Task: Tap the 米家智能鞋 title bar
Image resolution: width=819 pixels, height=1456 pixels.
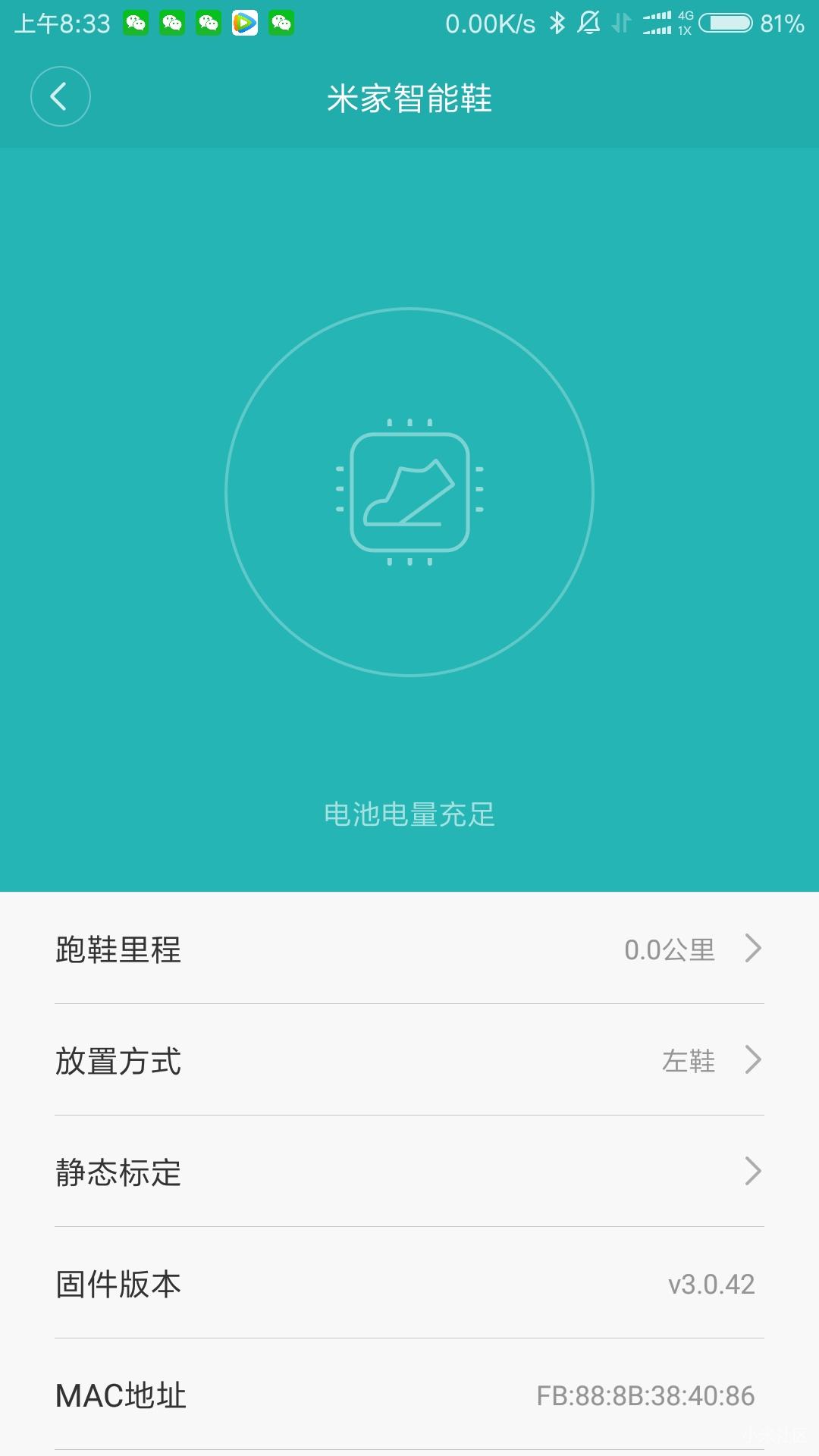Action: pos(409,99)
